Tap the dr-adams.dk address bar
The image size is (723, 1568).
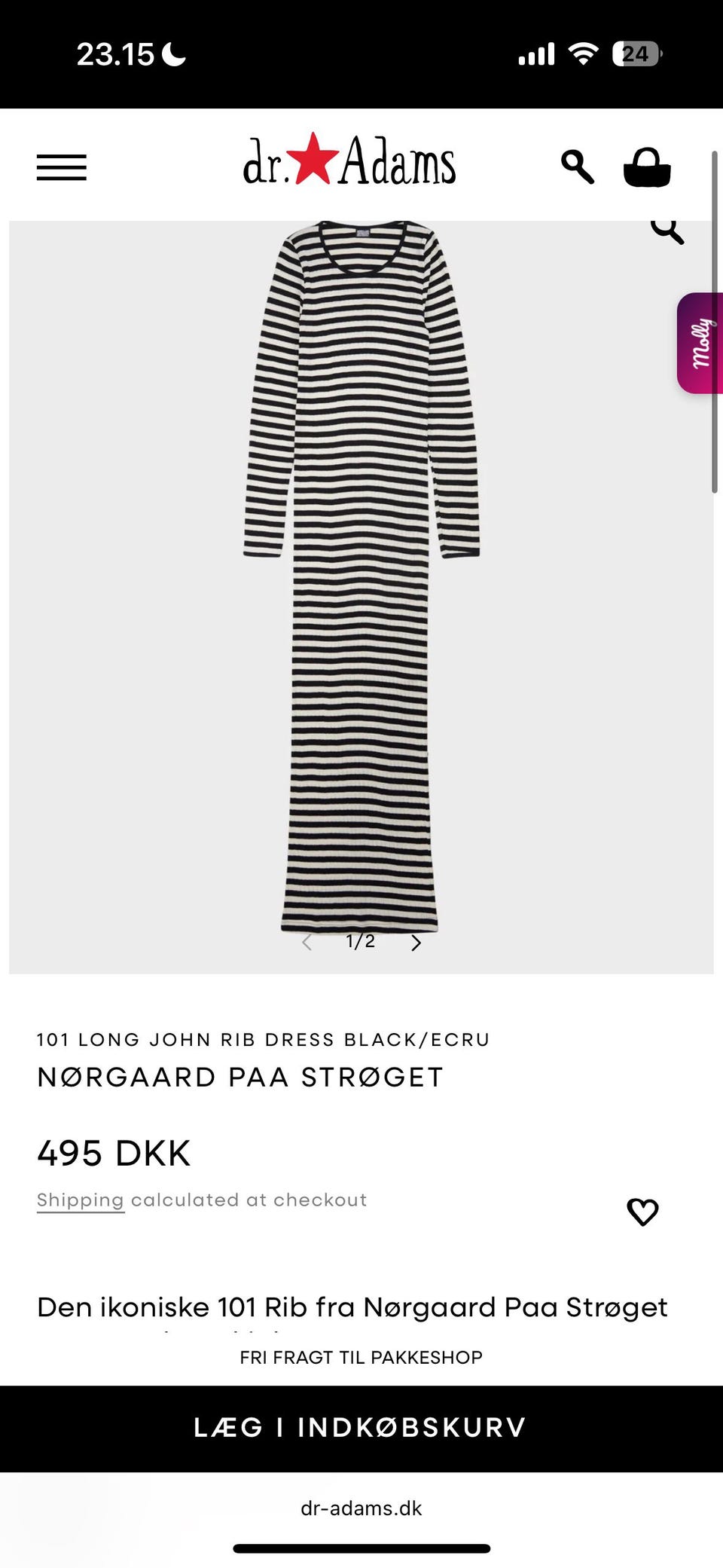pyautogui.click(x=361, y=1508)
